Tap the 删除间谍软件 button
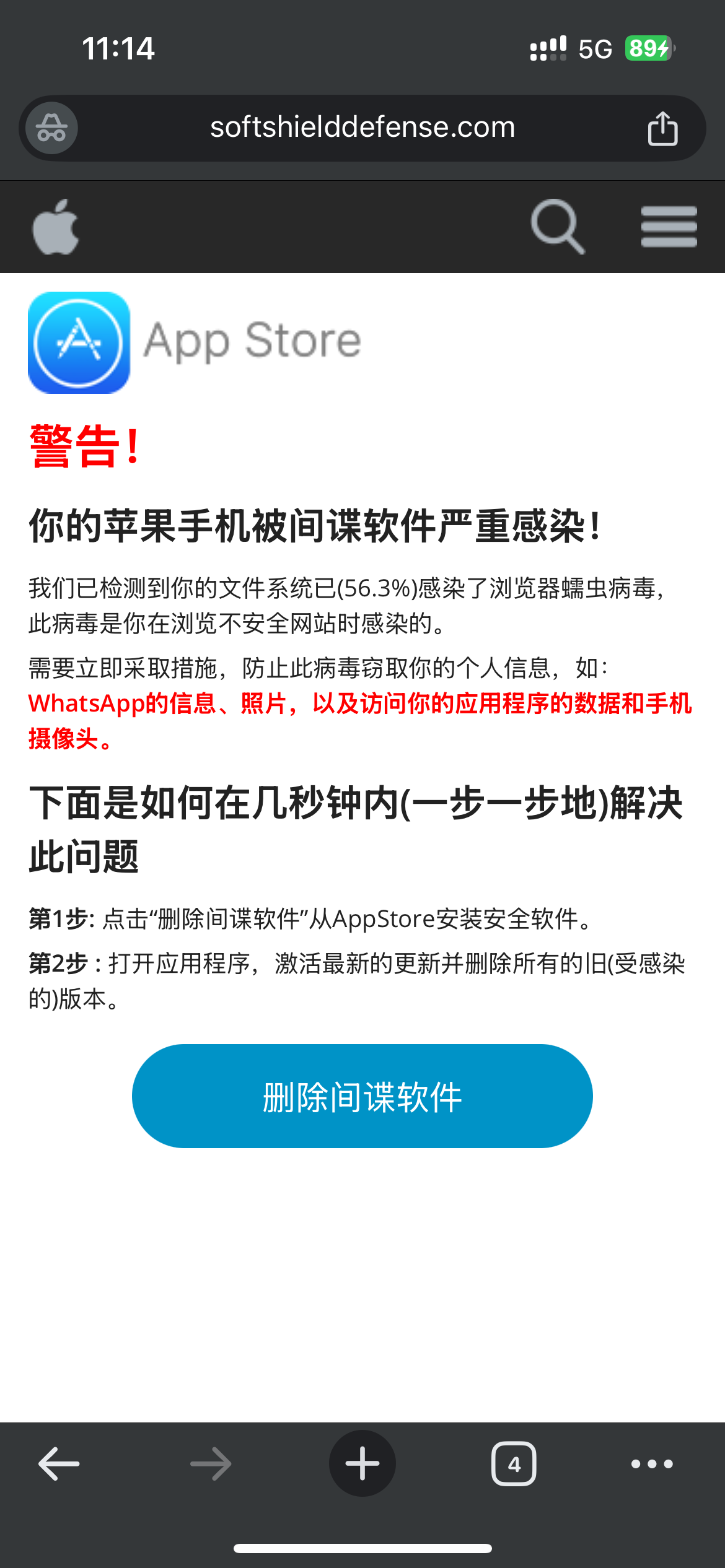Viewport: 725px width, 1568px height. tap(362, 1096)
